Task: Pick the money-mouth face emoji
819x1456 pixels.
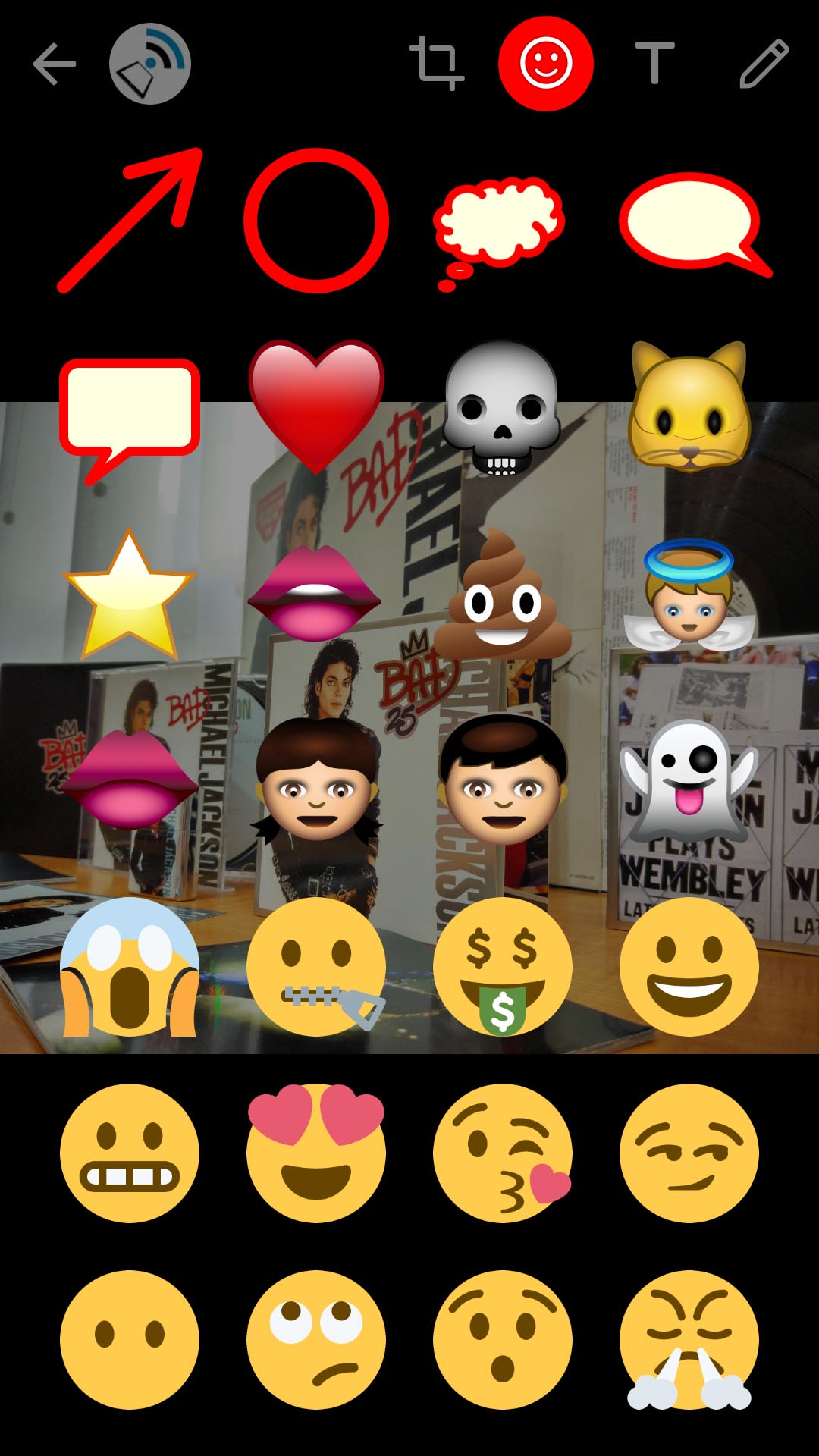Action: (503, 967)
